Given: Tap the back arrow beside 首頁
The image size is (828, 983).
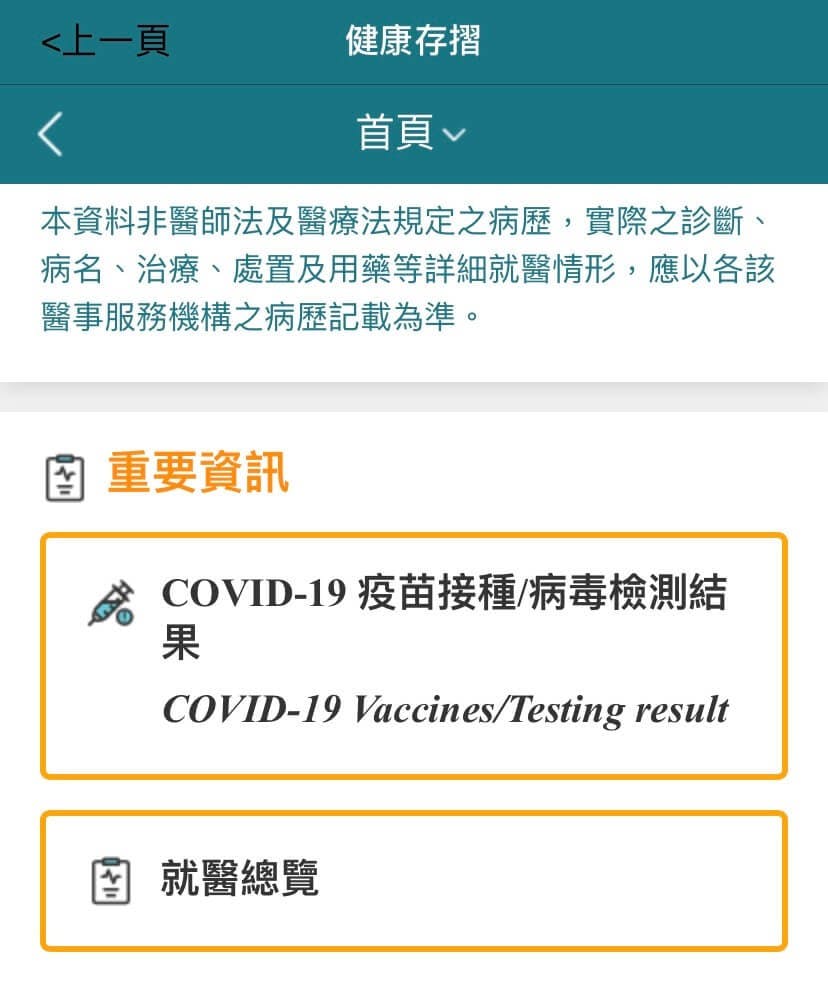Looking at the screenshot, I should click(51, 134).
